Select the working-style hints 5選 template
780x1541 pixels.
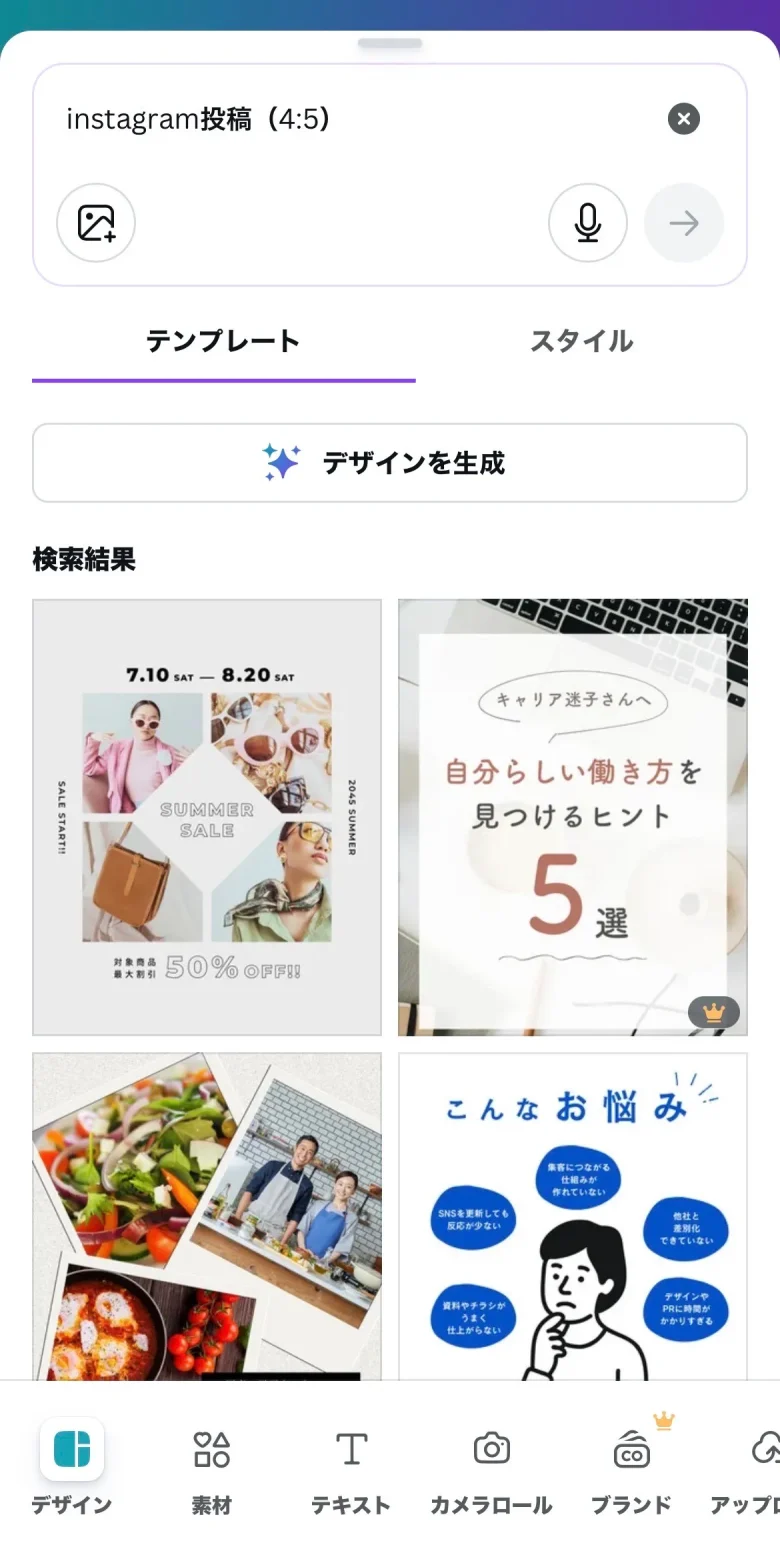(x=571, y=815)
